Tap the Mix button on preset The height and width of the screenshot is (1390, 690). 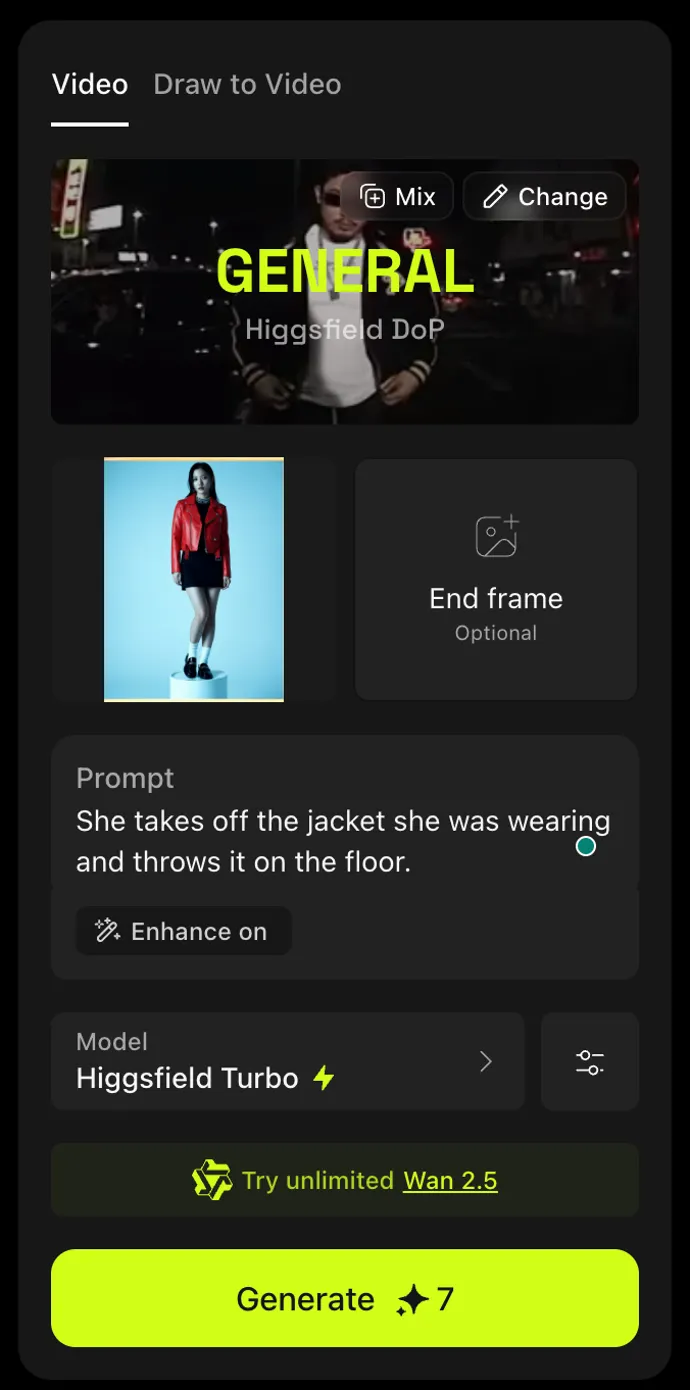coord(398,197)
